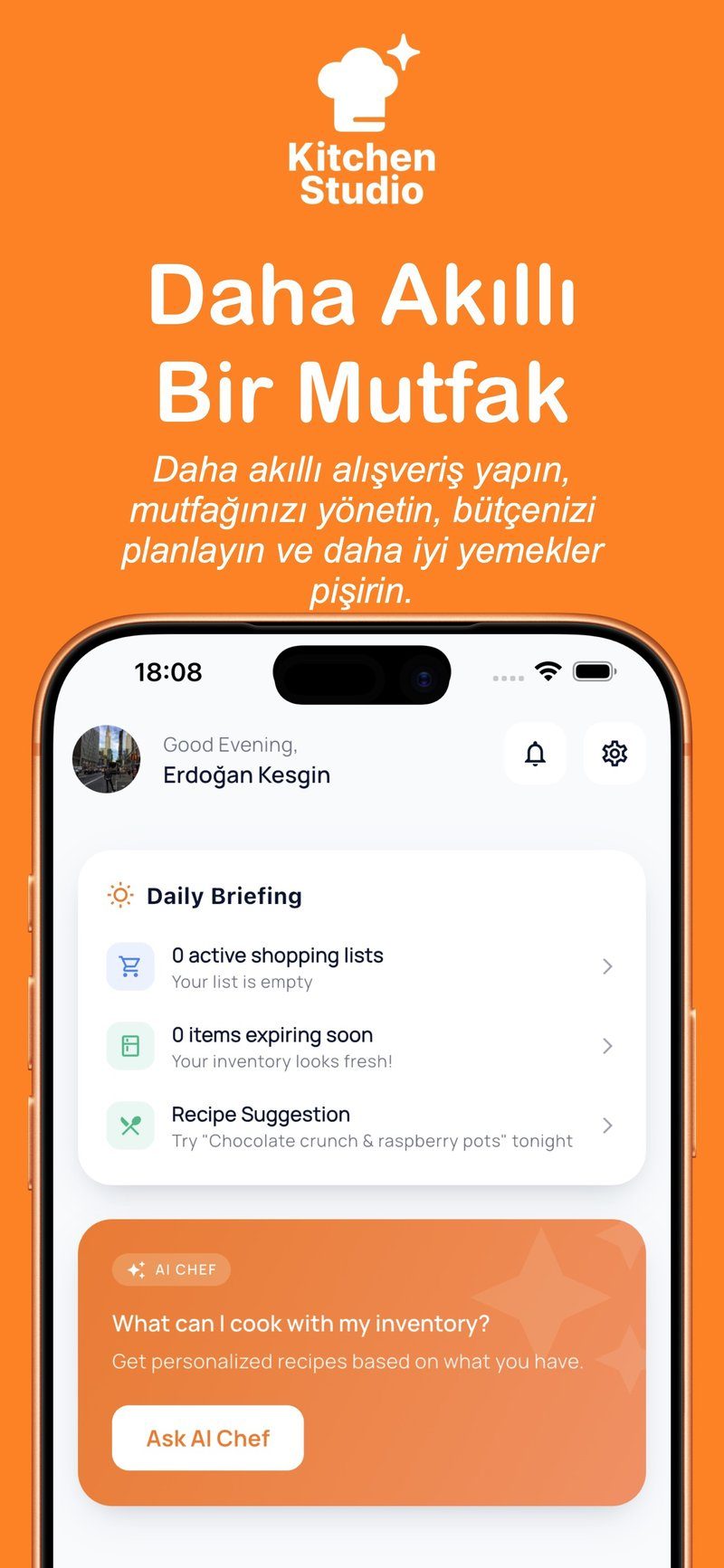Click the Good Evening greeting for Erdoğan Kesgin
This screenshot has height=1568, width=724.
(x=228, y=744)
